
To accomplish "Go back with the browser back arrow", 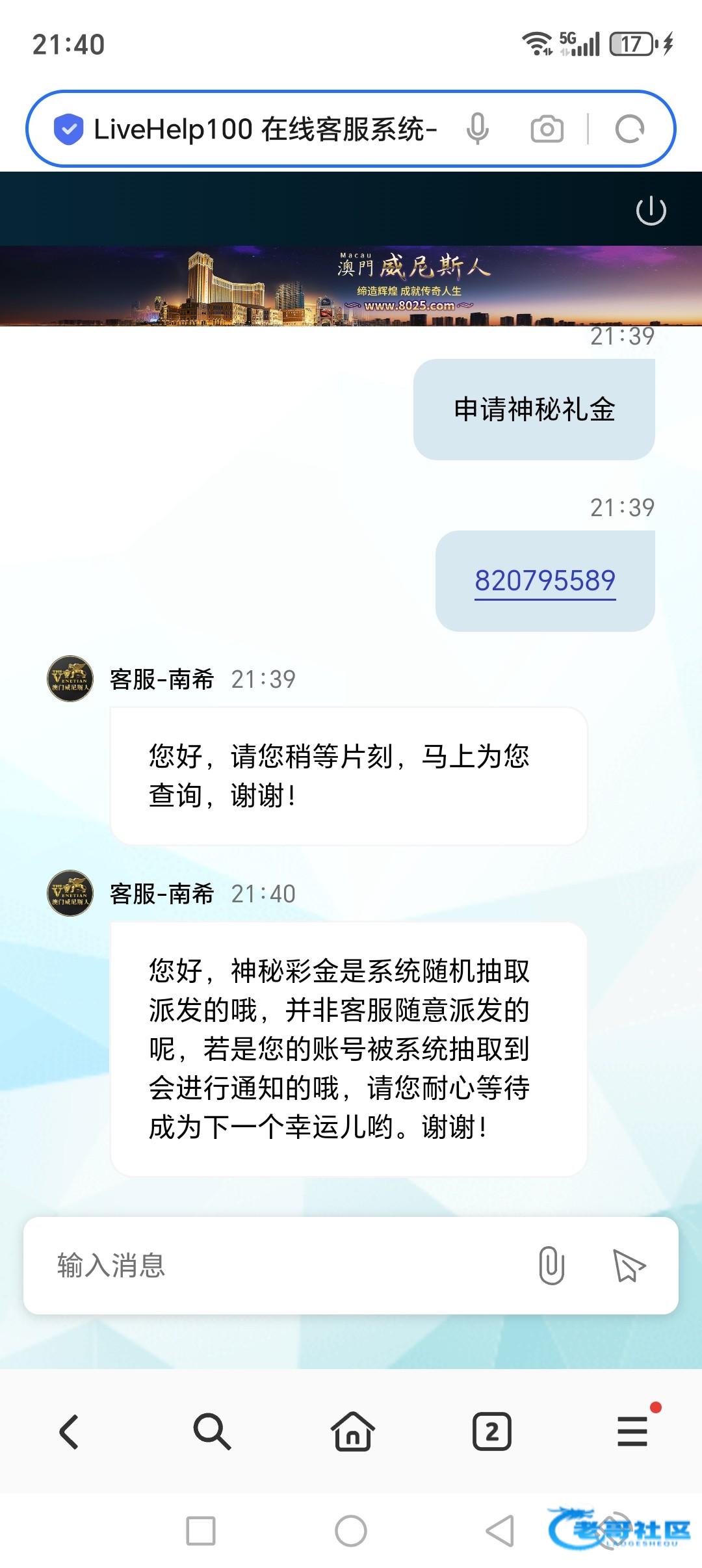I will point(69,1431).
